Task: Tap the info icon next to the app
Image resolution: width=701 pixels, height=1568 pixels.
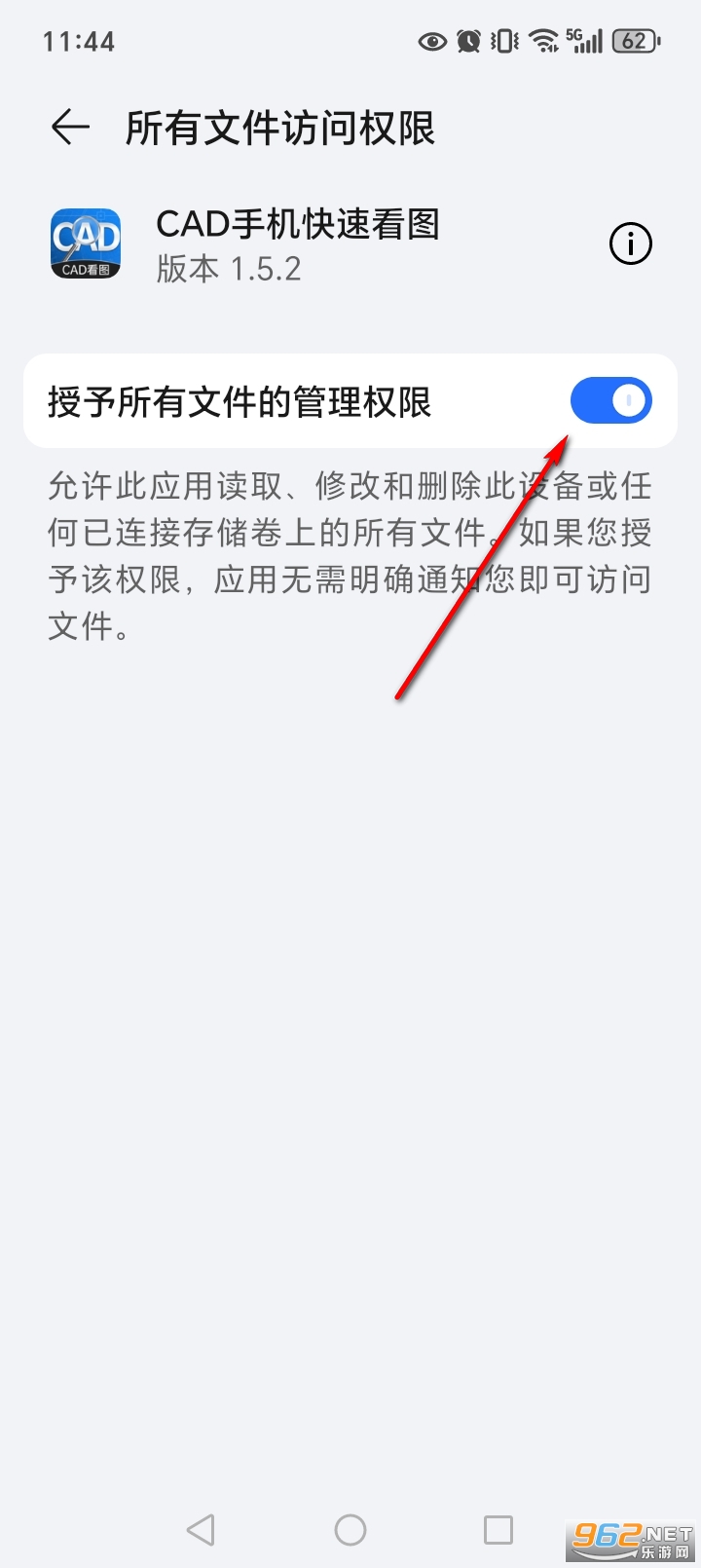Action: point(630,243)
